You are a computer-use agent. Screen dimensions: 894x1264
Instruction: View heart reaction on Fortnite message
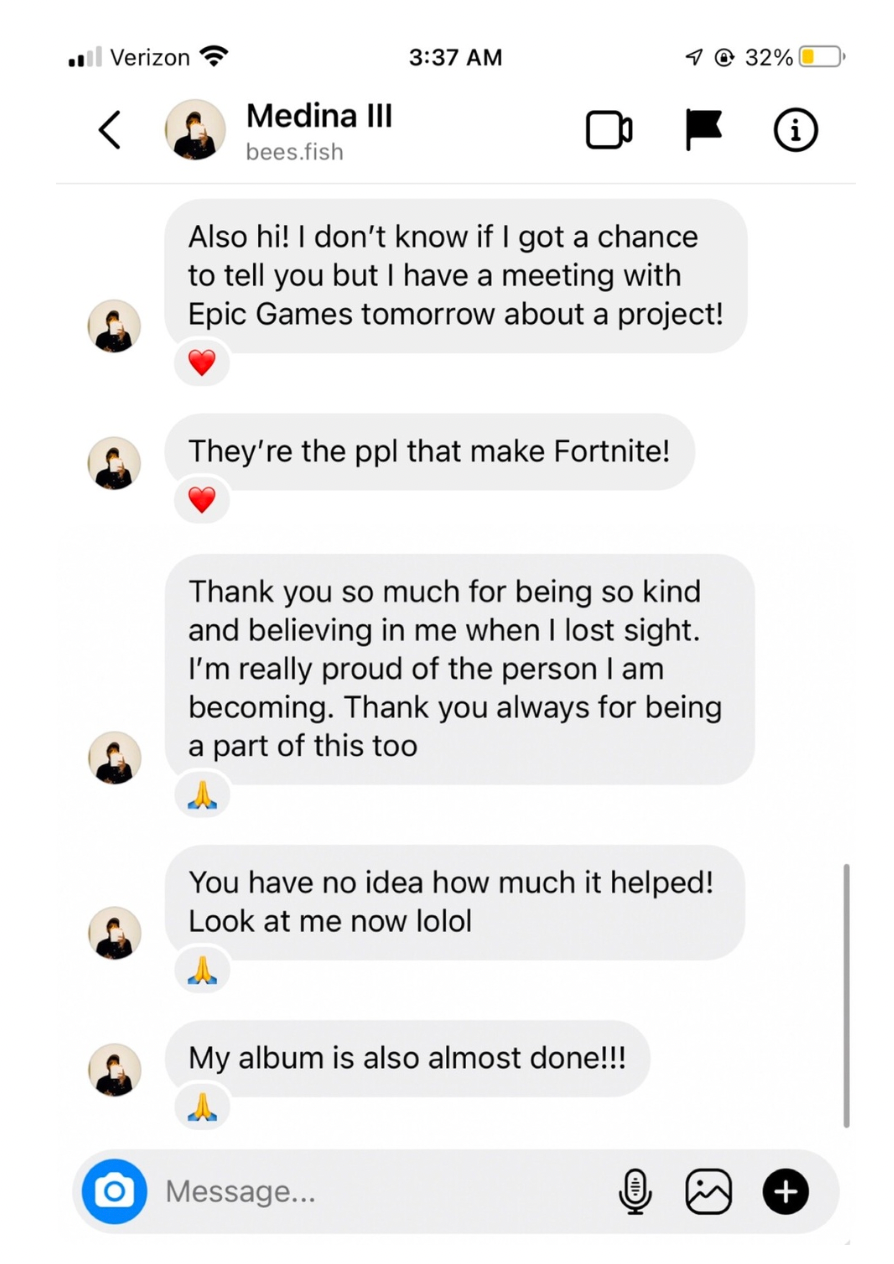coord(202,500)
